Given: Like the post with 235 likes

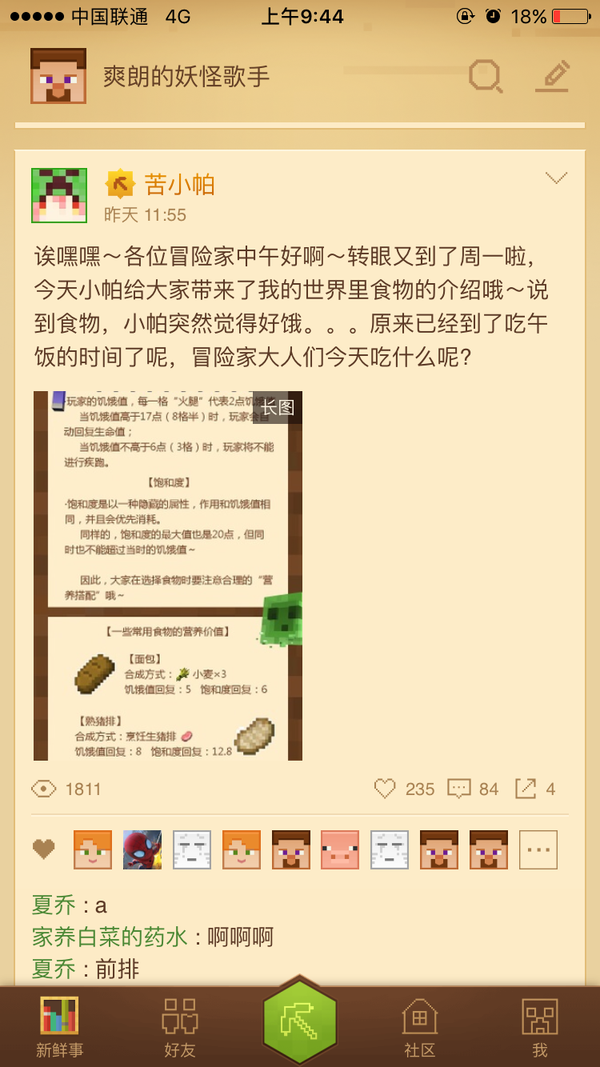Looking at the screenshot, I should click(x=385, y=789).
